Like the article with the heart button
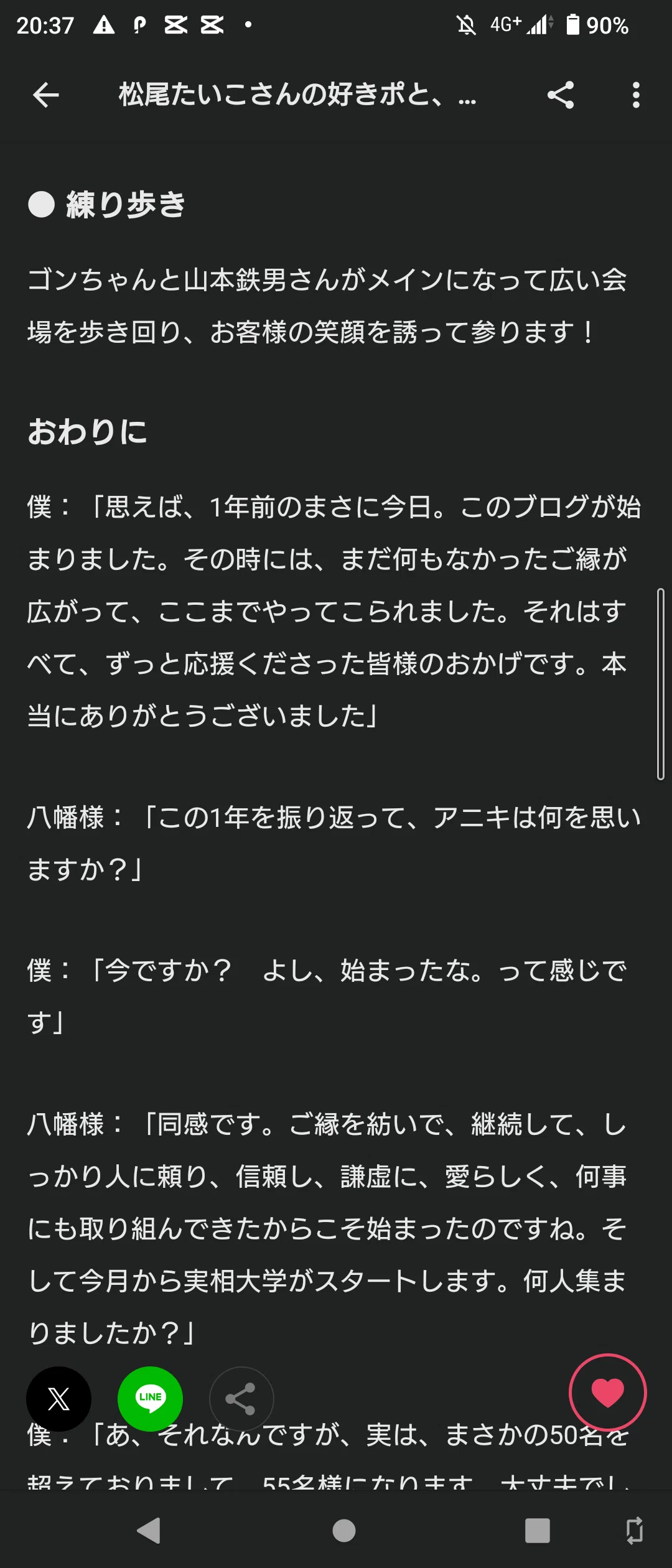 click(607, 1392)
